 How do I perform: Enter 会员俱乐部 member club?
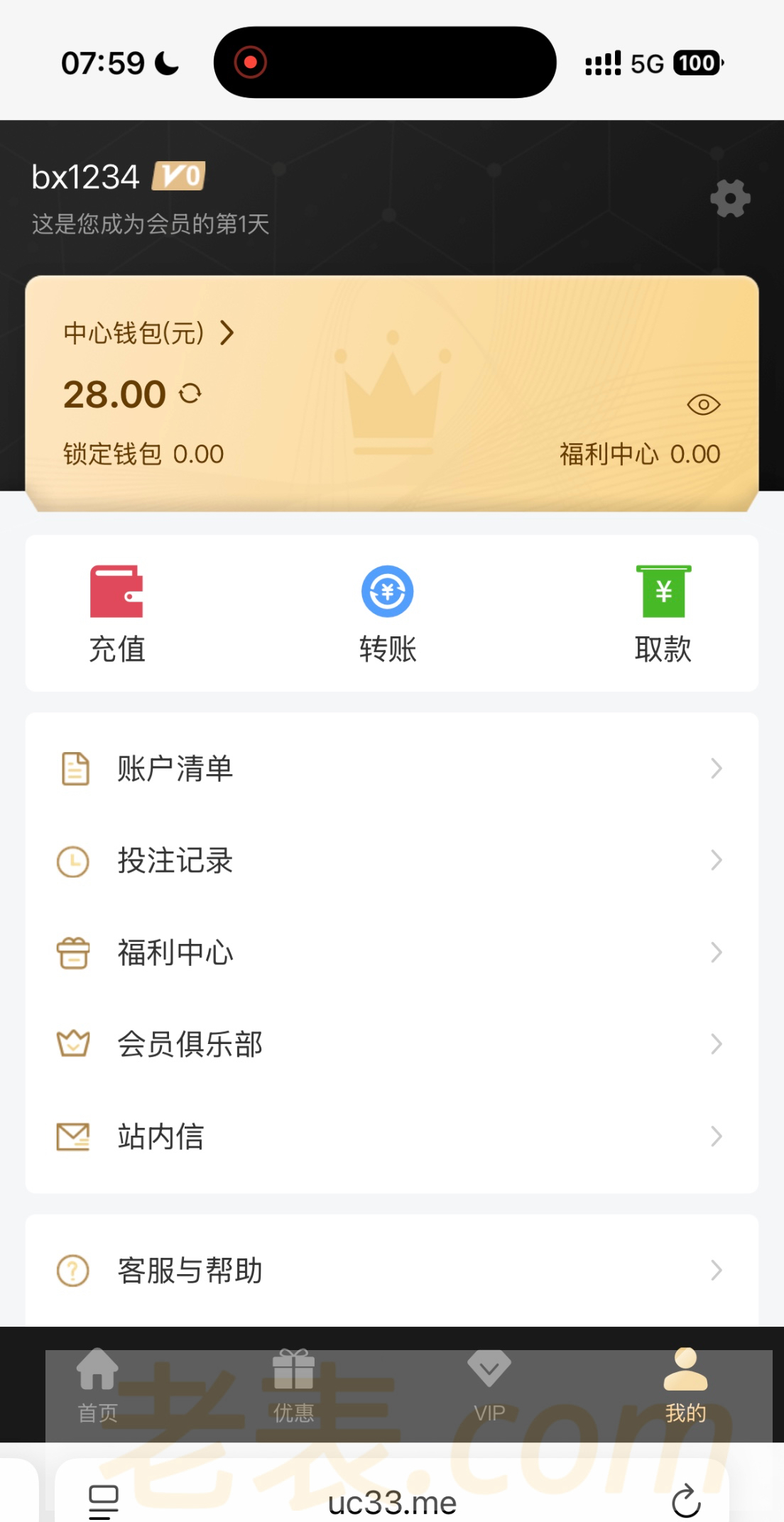[x=391, y=1044]
